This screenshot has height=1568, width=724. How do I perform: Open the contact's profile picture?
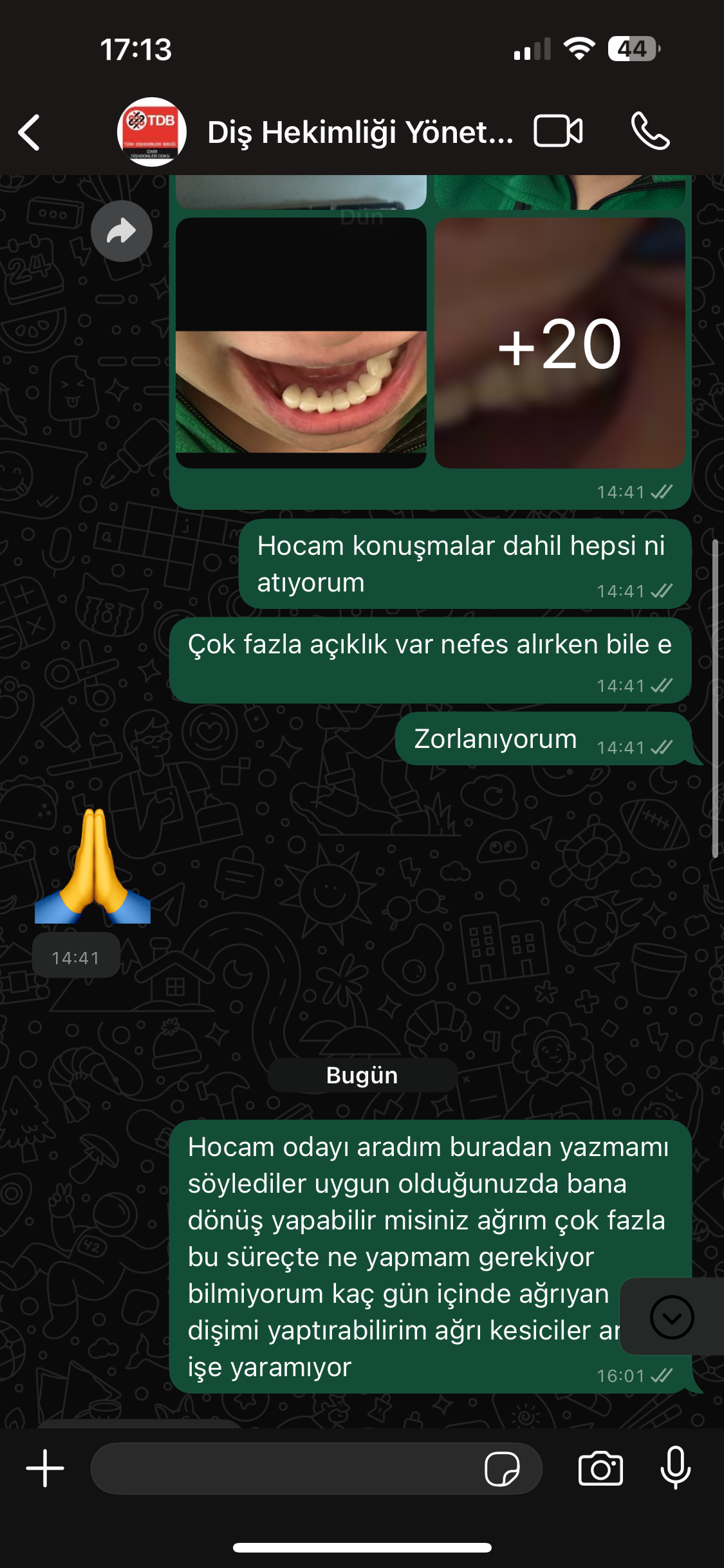click(152, 132)
